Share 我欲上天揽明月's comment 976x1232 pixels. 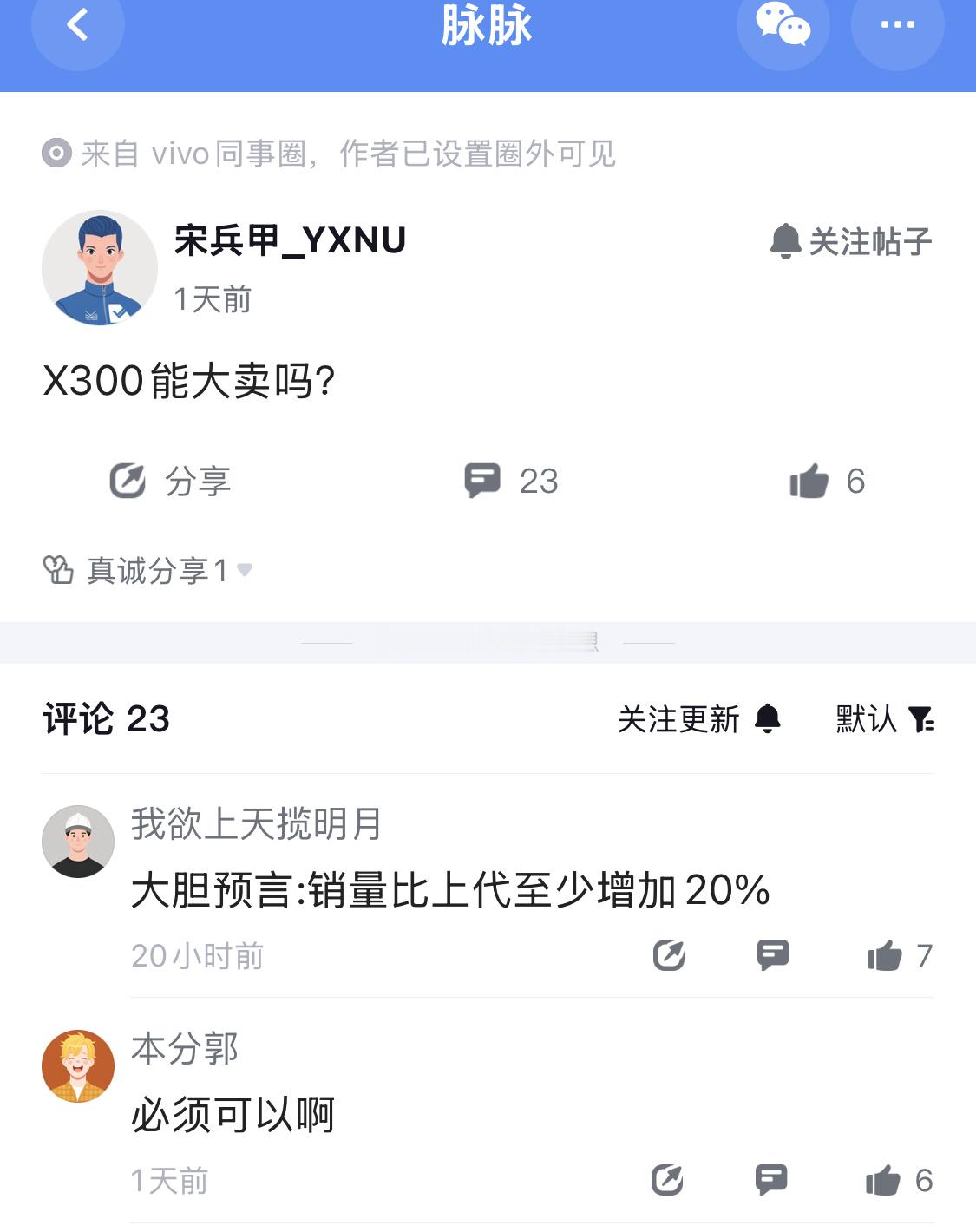point(669,955)
